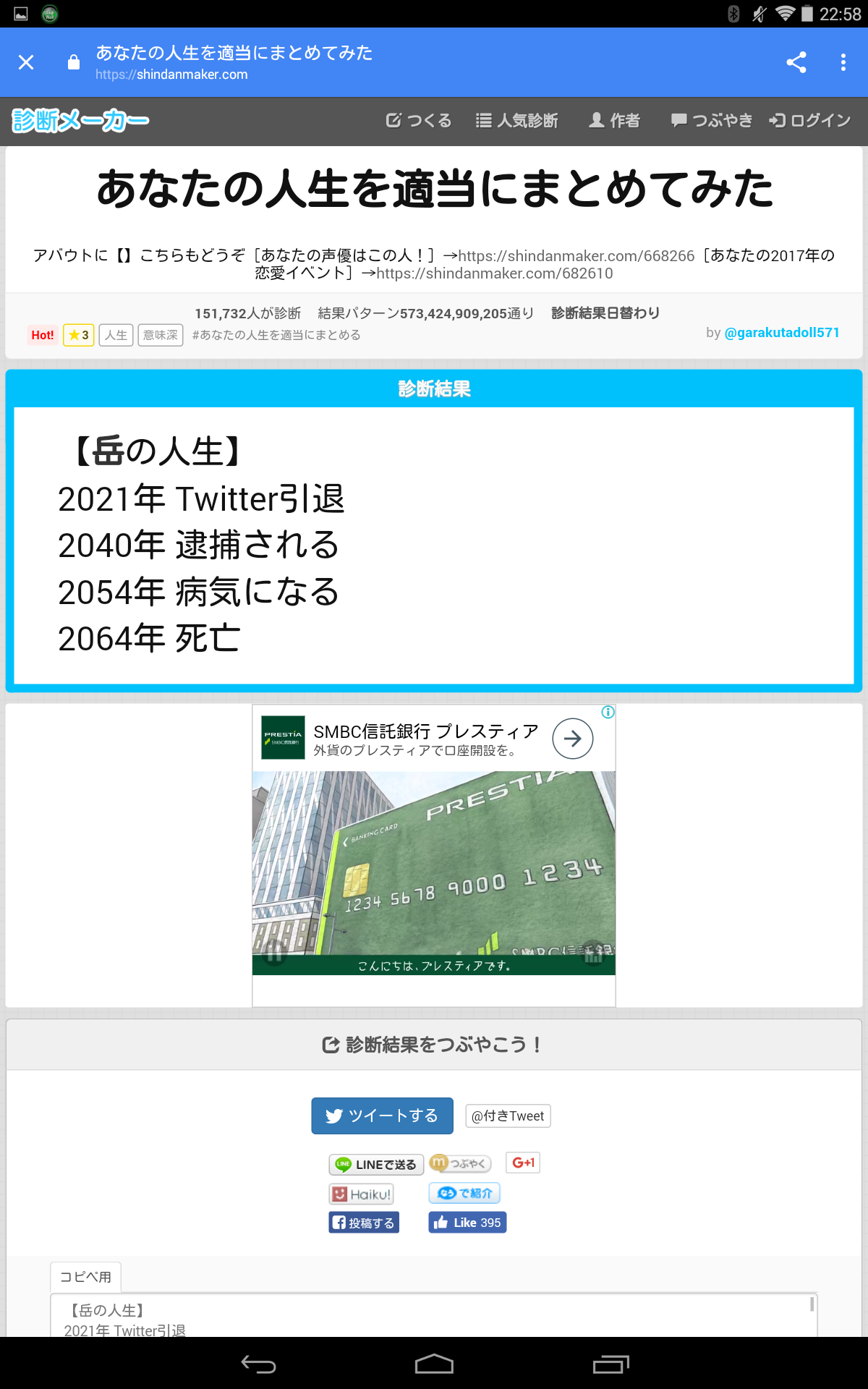The width and height of the screenshot is (868, 1389).
Task: Open the つくる menu item
Action: pos(419,120)
